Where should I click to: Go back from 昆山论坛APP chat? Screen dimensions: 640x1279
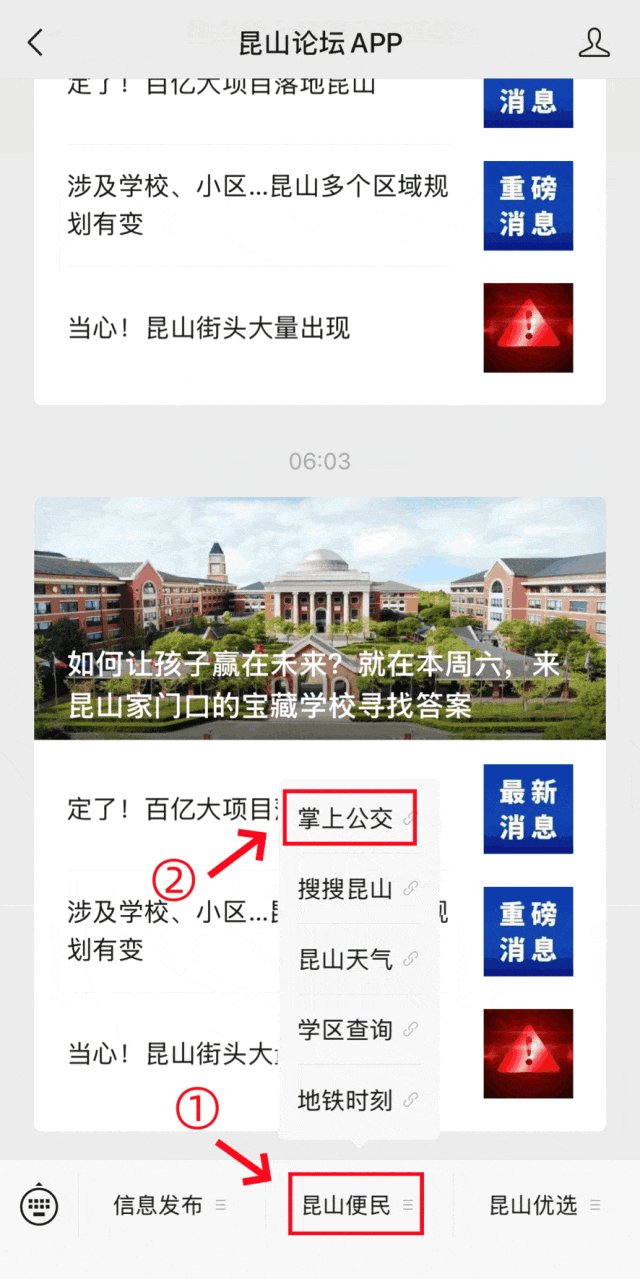tap(36, 43)
